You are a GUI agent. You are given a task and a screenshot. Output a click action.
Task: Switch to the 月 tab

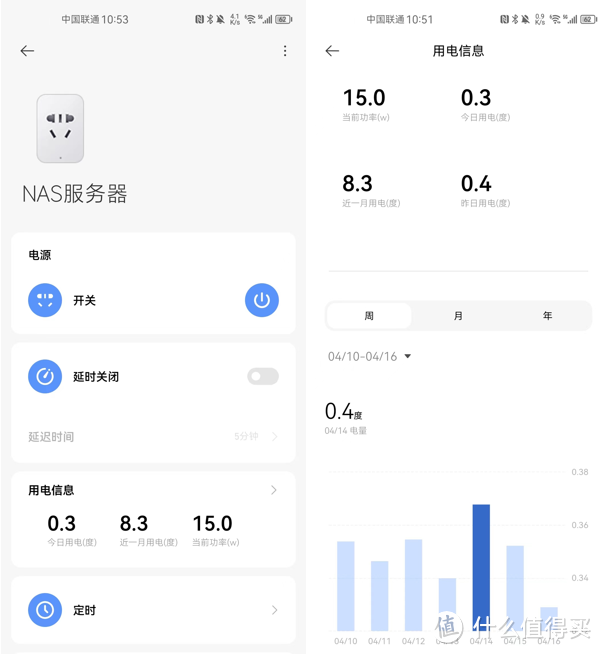coord(458,316)
